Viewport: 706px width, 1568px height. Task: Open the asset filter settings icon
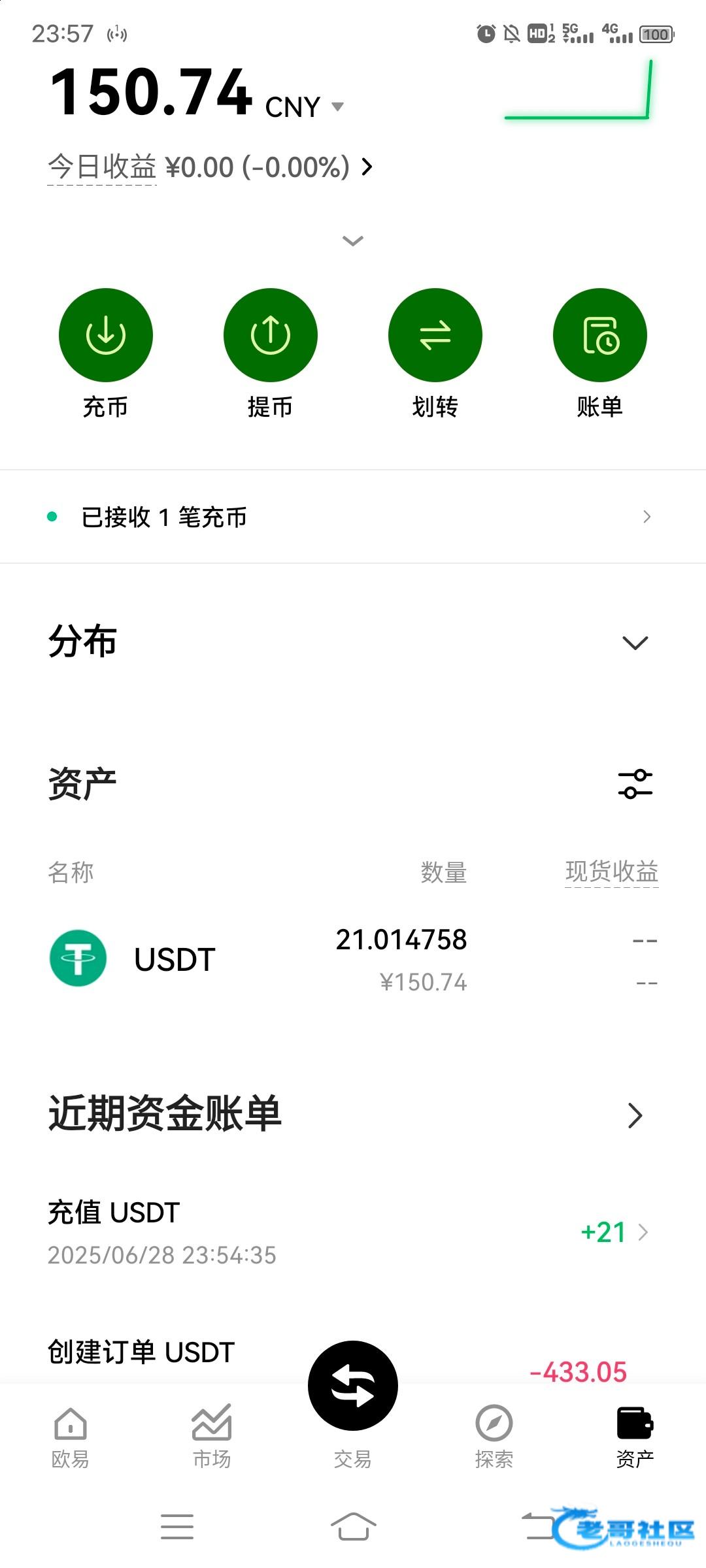(635, 784)
